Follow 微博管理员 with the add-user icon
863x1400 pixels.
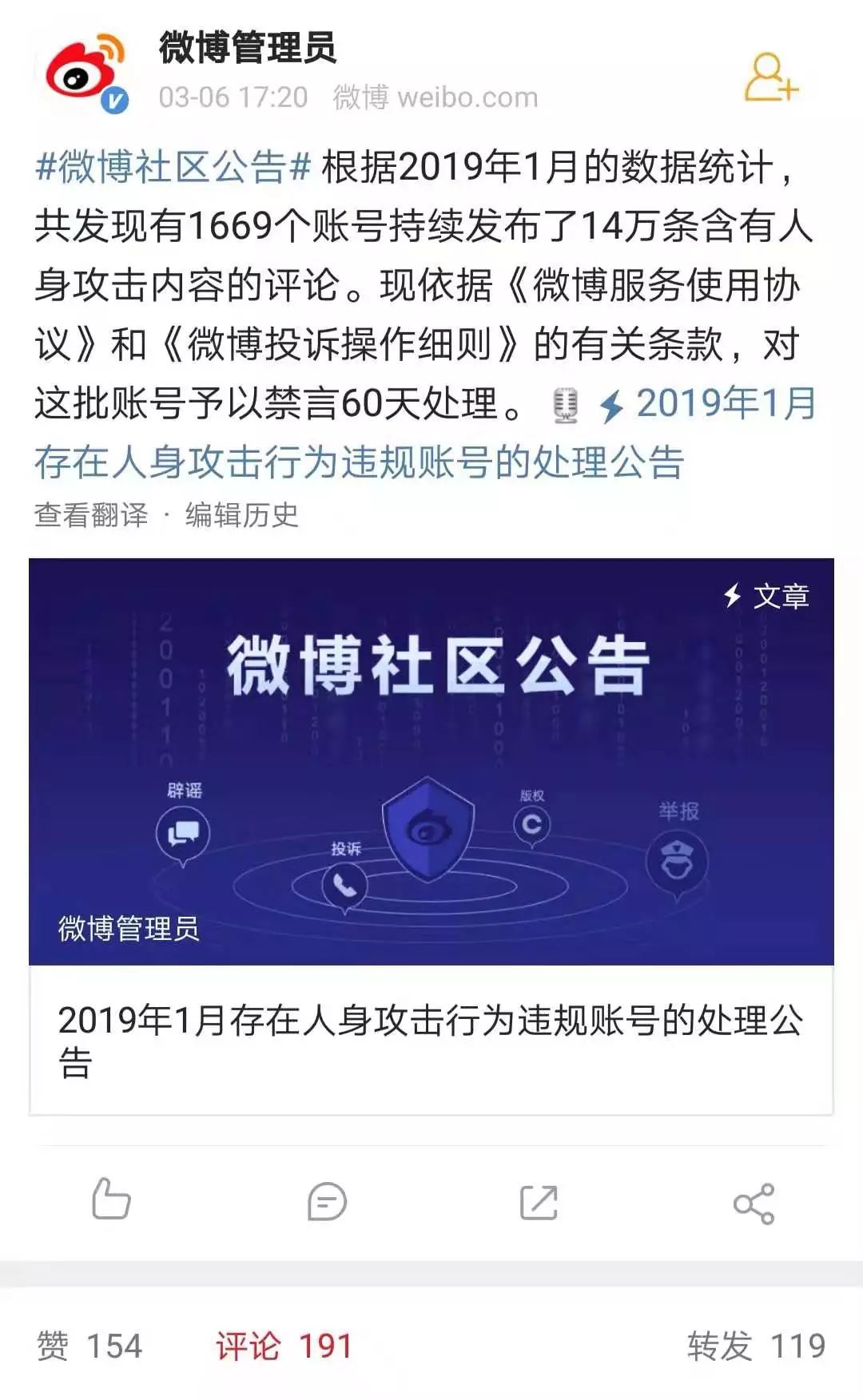pos(770,78)
